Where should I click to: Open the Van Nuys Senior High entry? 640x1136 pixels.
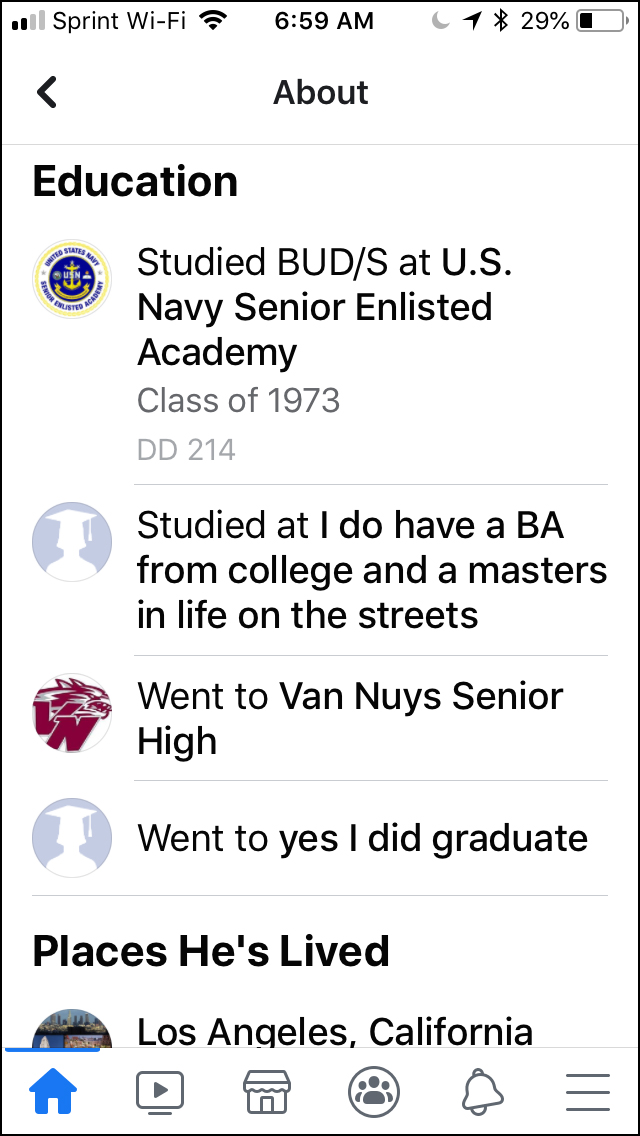(x=350, y=718)
